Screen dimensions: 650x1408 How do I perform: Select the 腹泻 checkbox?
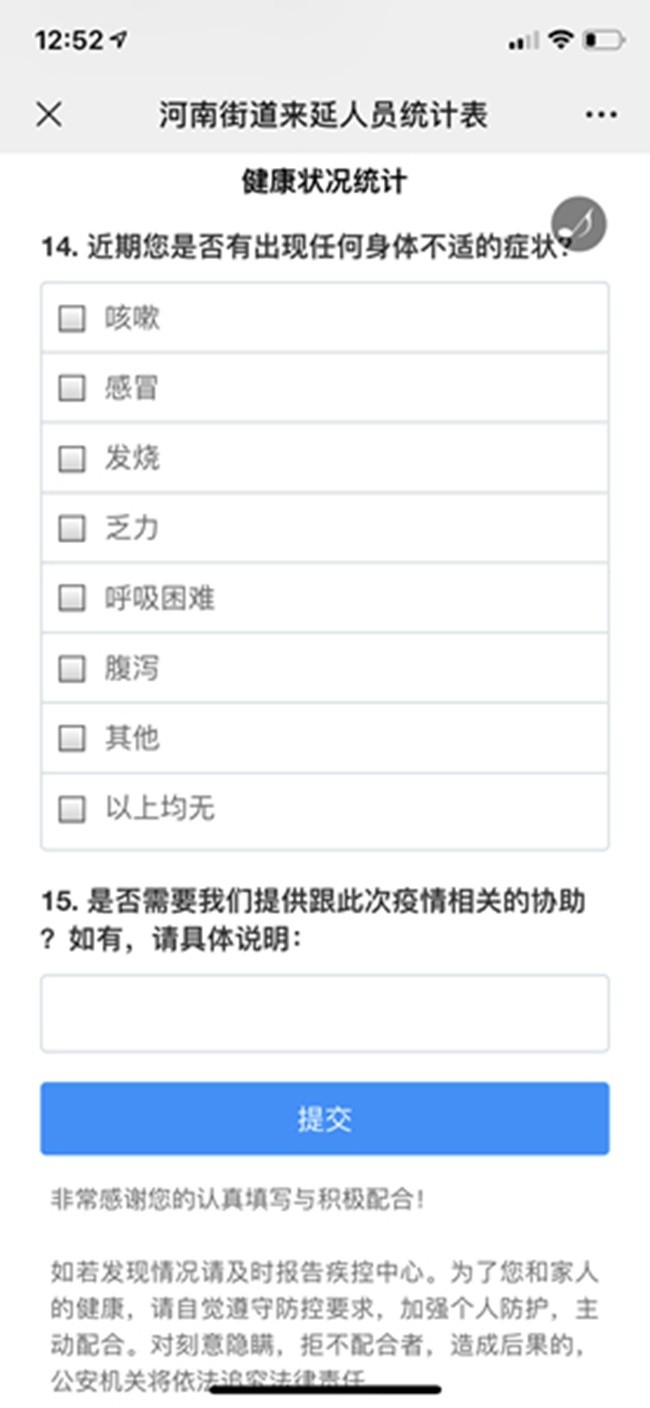[x=72, y=669]
